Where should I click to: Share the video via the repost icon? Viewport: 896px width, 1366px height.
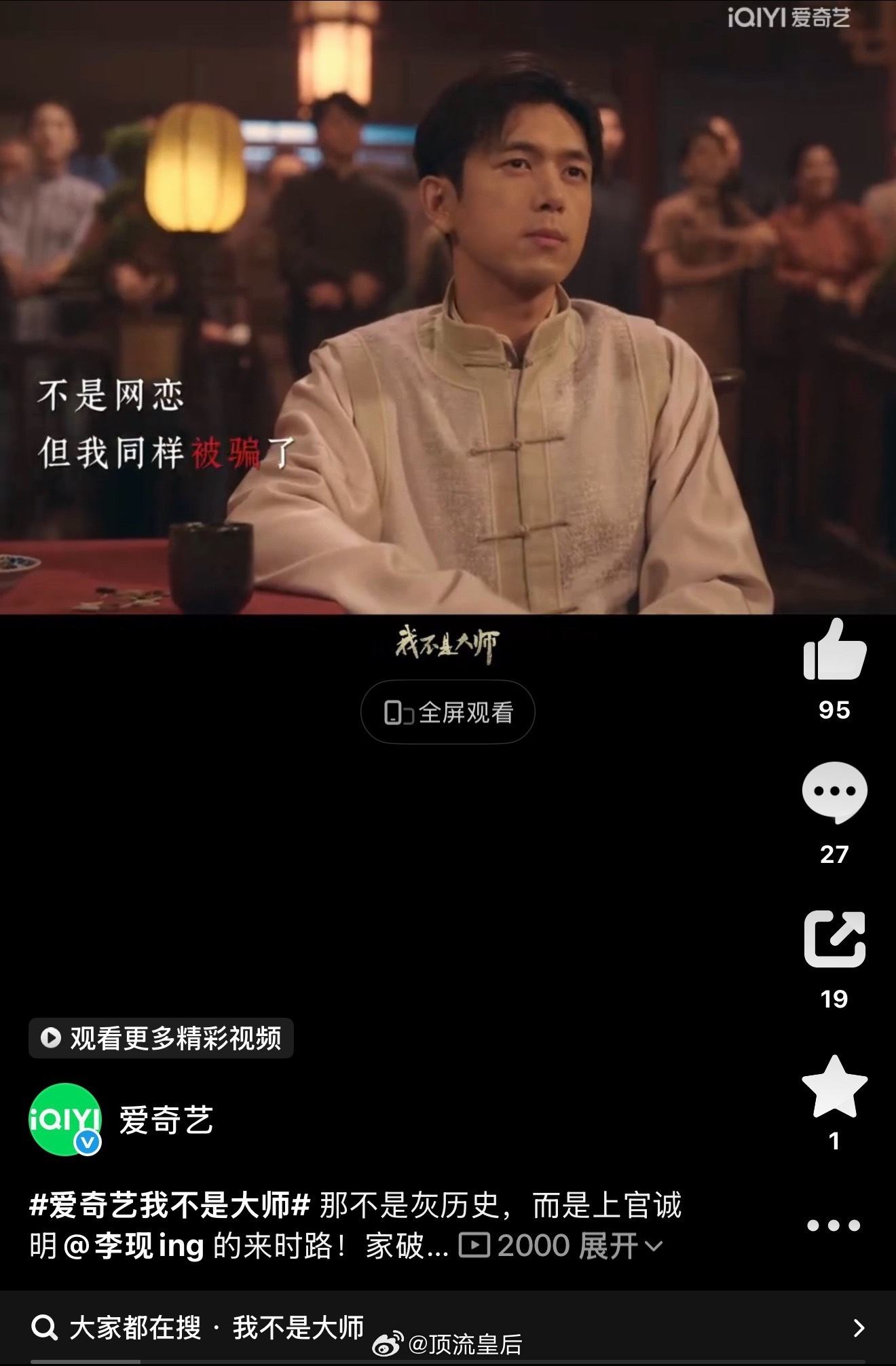834,939
